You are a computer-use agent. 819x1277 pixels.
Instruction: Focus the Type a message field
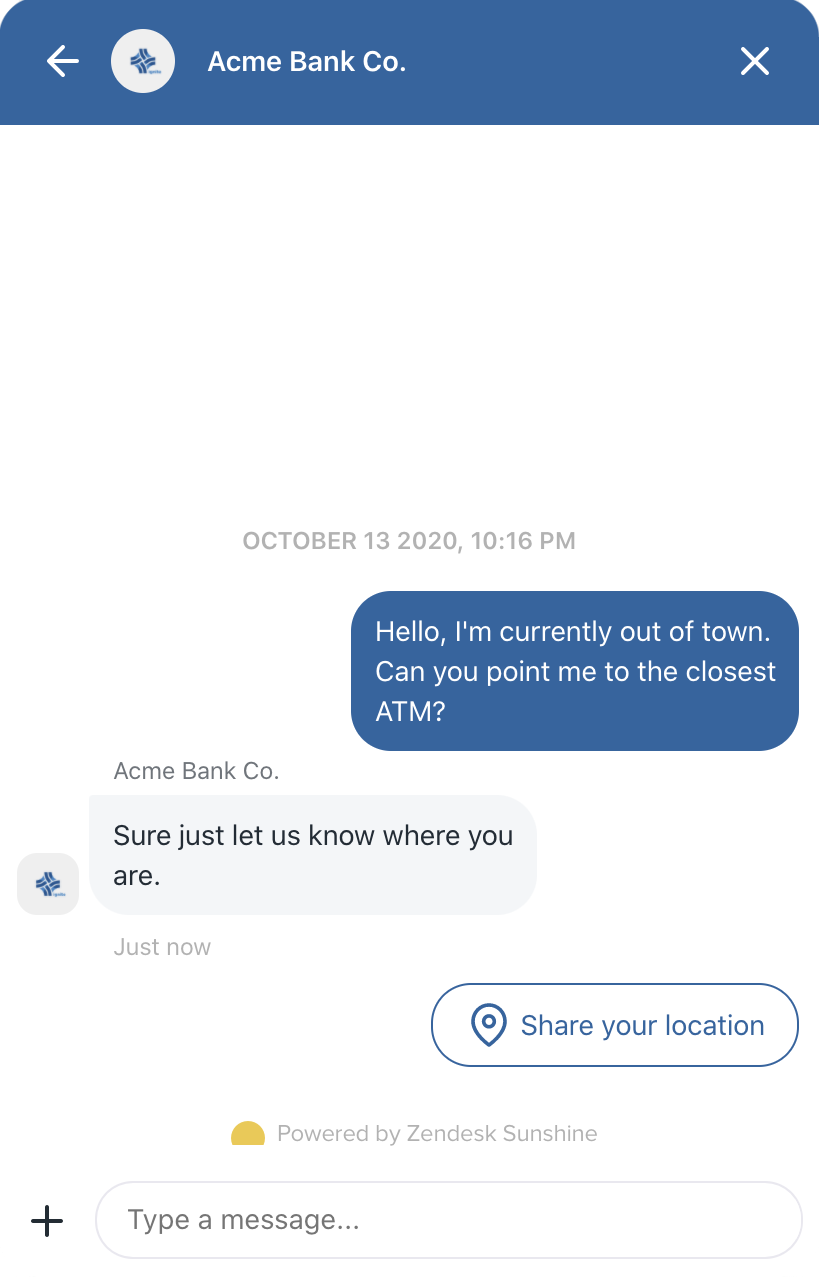click(448, 1220)
